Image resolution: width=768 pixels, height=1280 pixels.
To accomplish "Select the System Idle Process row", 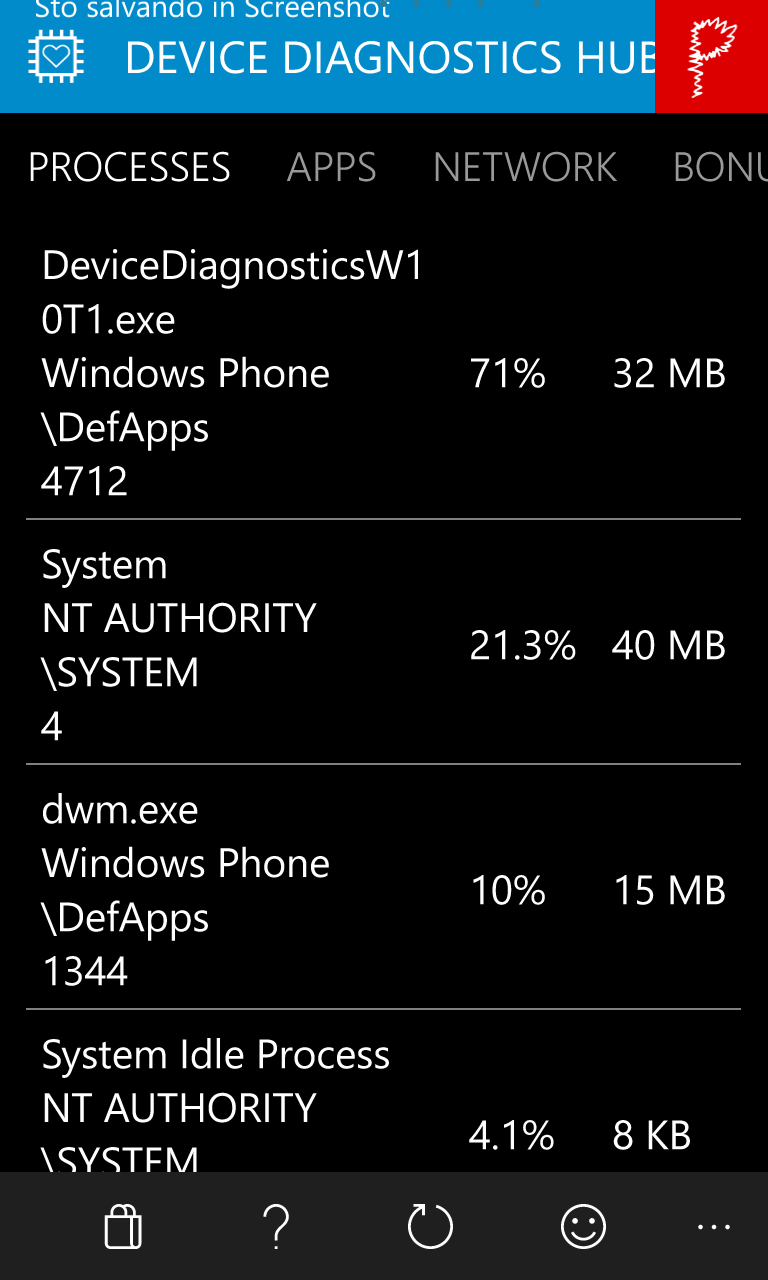I will (383, 1092).
